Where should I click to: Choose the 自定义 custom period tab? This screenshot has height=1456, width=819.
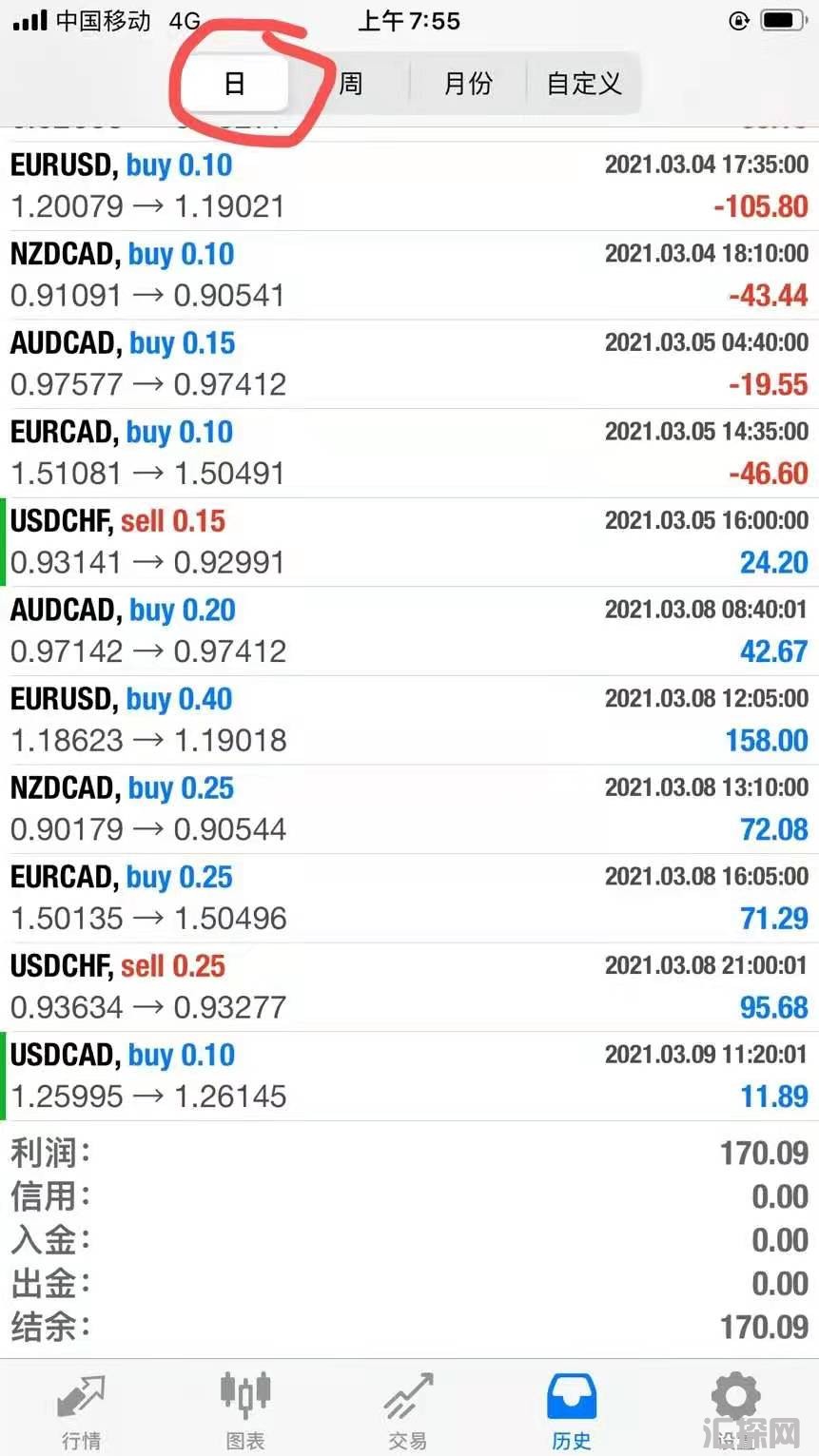(x=584, y=84)
